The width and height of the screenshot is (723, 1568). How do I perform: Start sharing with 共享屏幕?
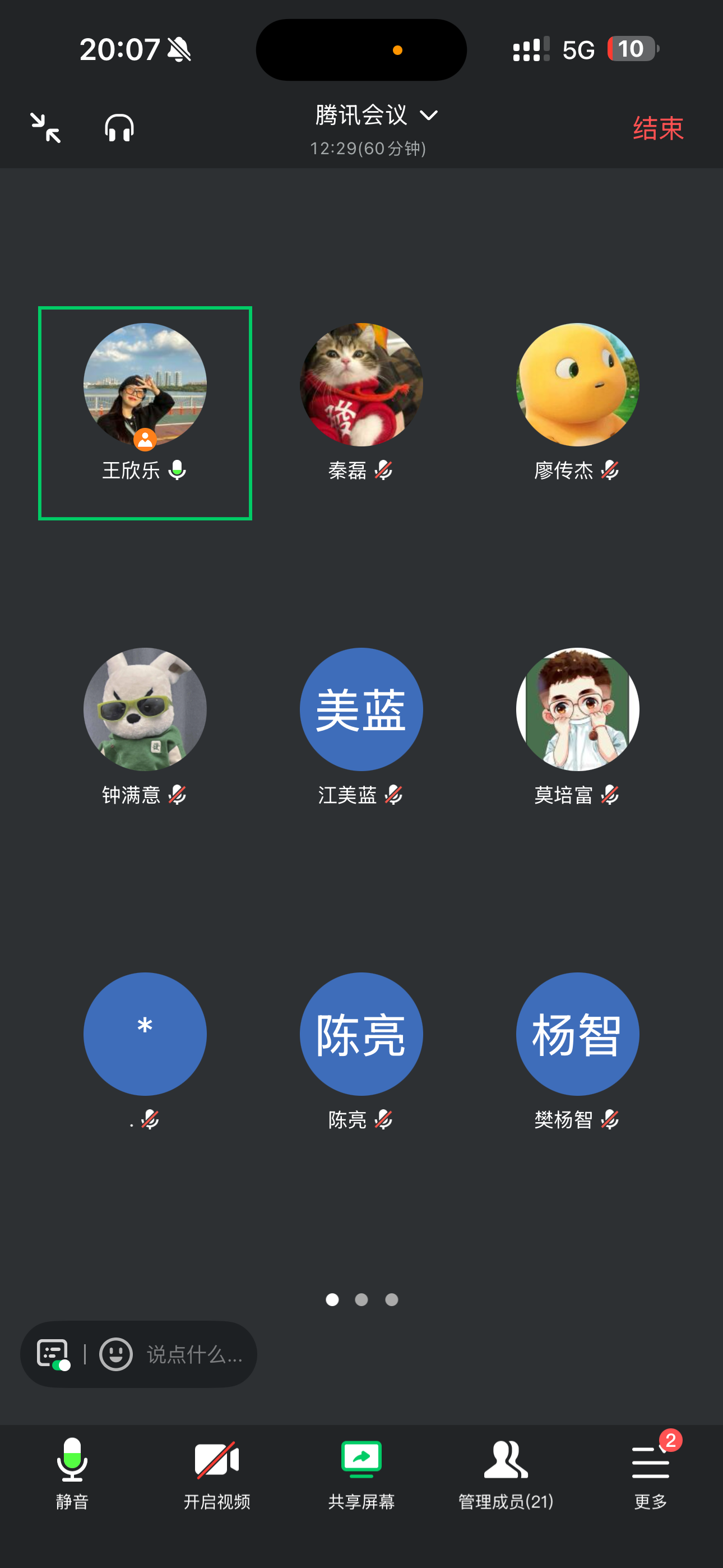tap(361, 1473)
